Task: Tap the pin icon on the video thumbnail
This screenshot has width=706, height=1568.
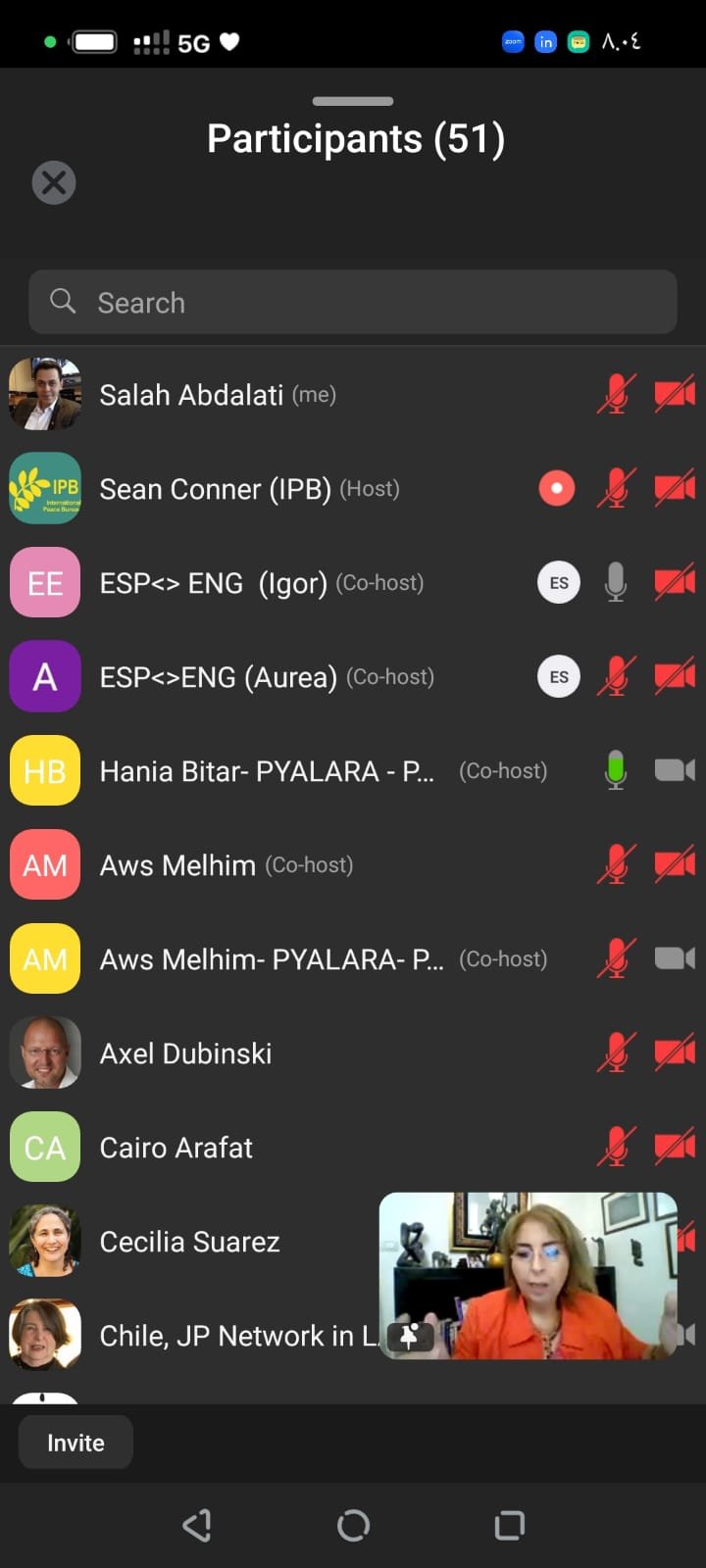Action: (410, 1336)
